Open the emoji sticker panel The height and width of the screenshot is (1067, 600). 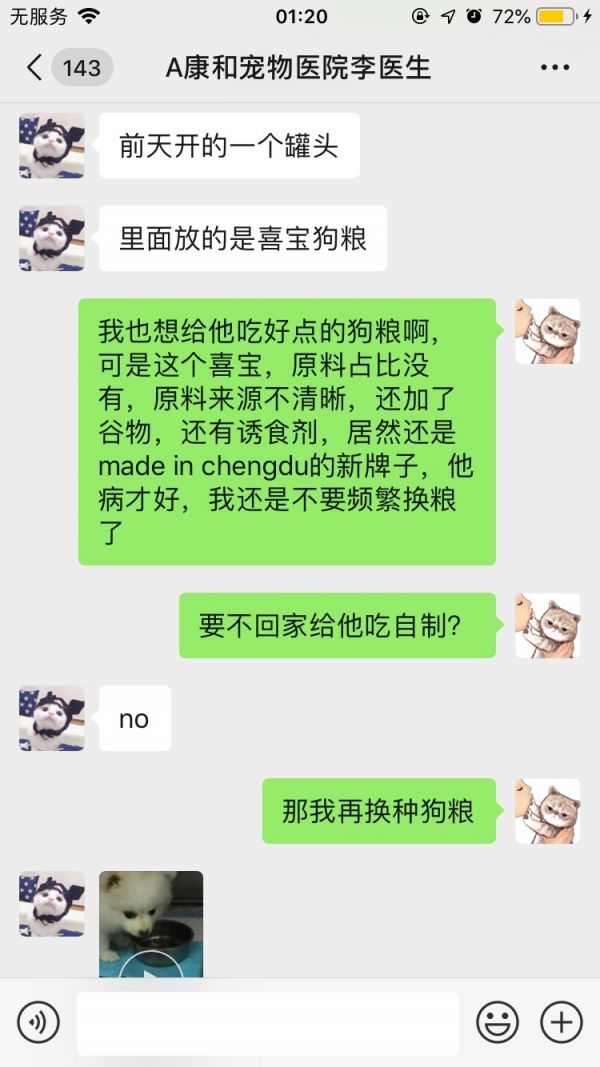point(497,1022)
